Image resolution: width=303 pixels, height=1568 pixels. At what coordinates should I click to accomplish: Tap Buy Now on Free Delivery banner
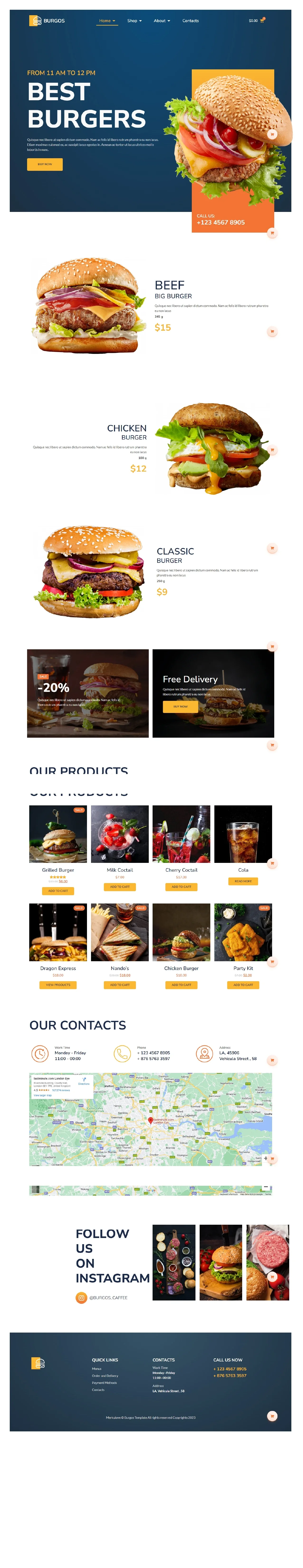(x=180, y=707)
